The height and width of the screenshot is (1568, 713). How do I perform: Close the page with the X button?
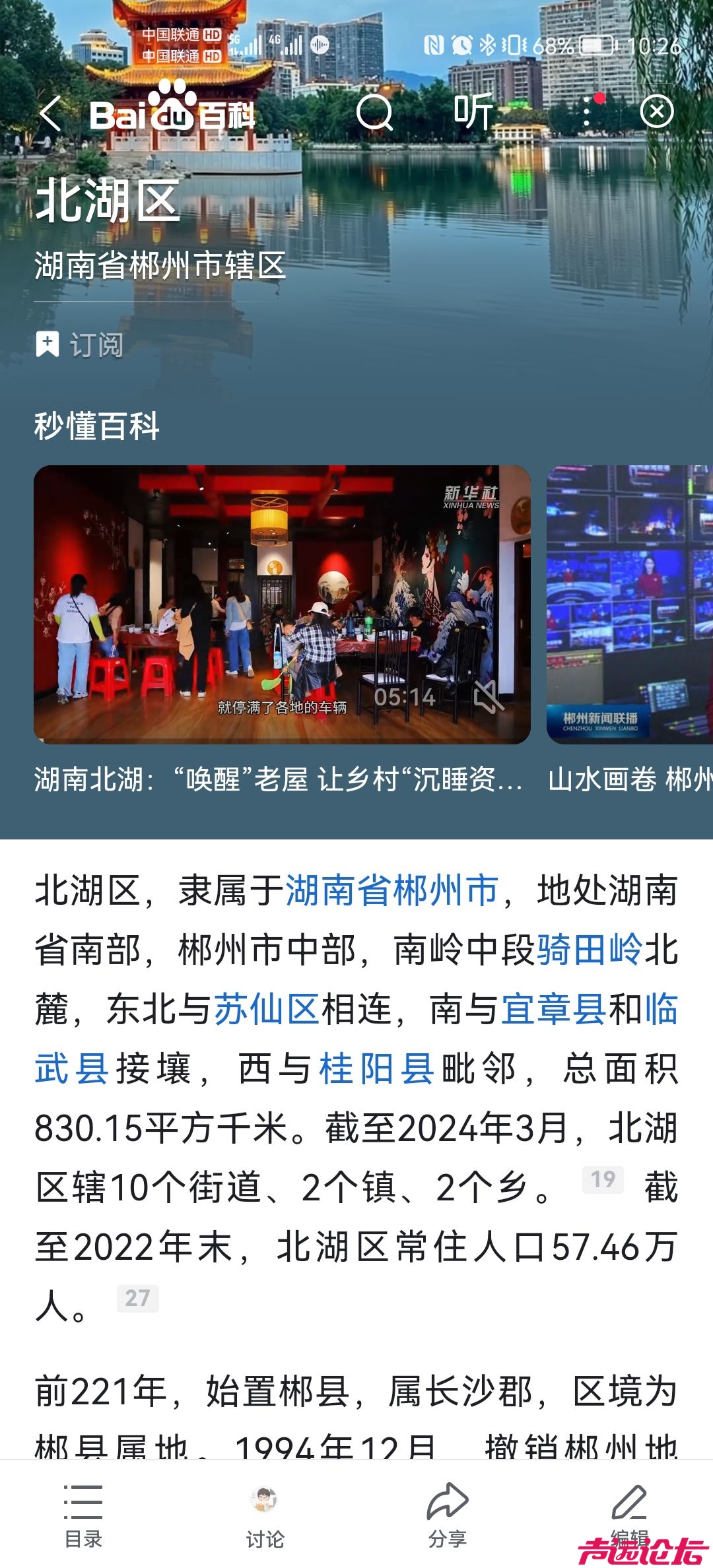coord(657,112)
